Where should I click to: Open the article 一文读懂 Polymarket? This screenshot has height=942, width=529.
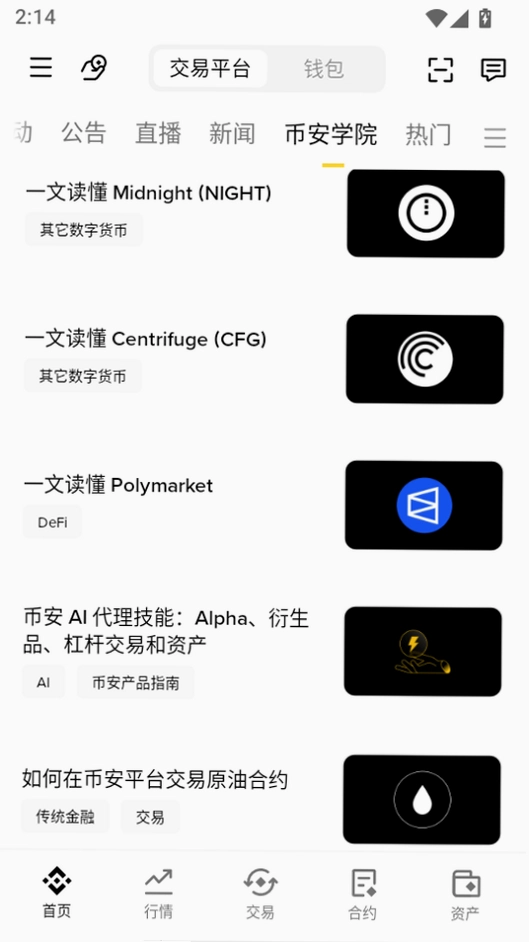pos(264,505)
